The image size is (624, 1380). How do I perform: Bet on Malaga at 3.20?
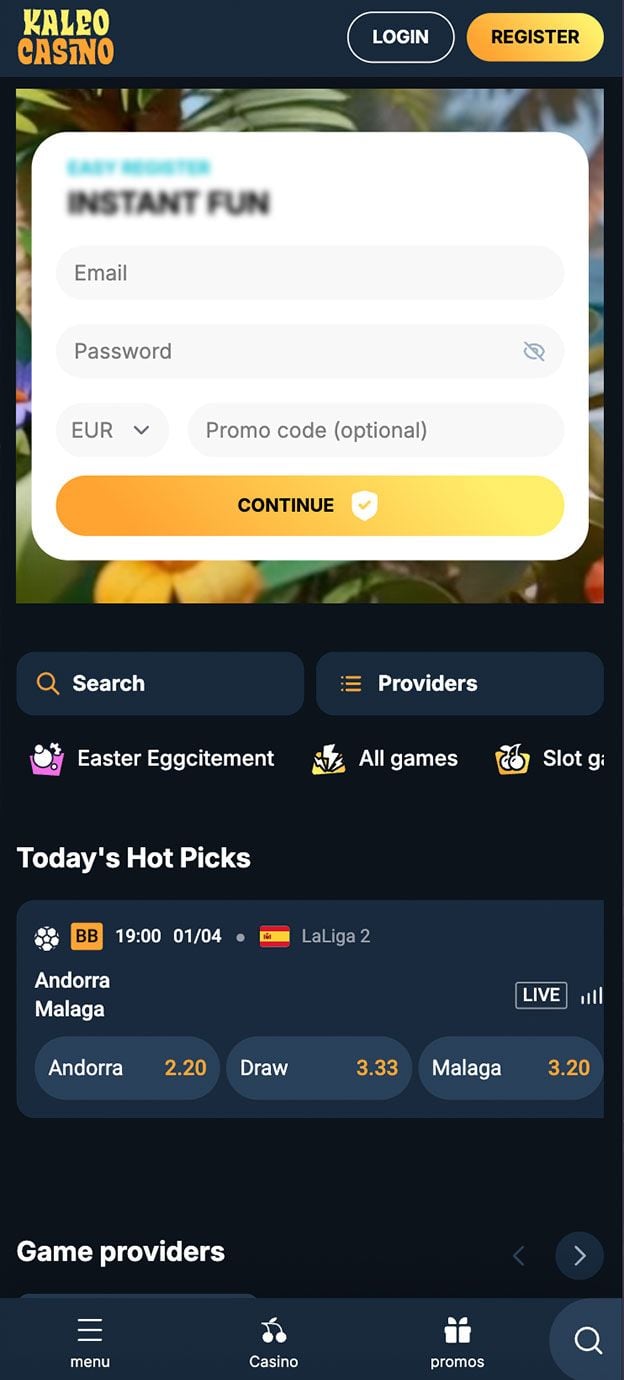point(510,1068)
